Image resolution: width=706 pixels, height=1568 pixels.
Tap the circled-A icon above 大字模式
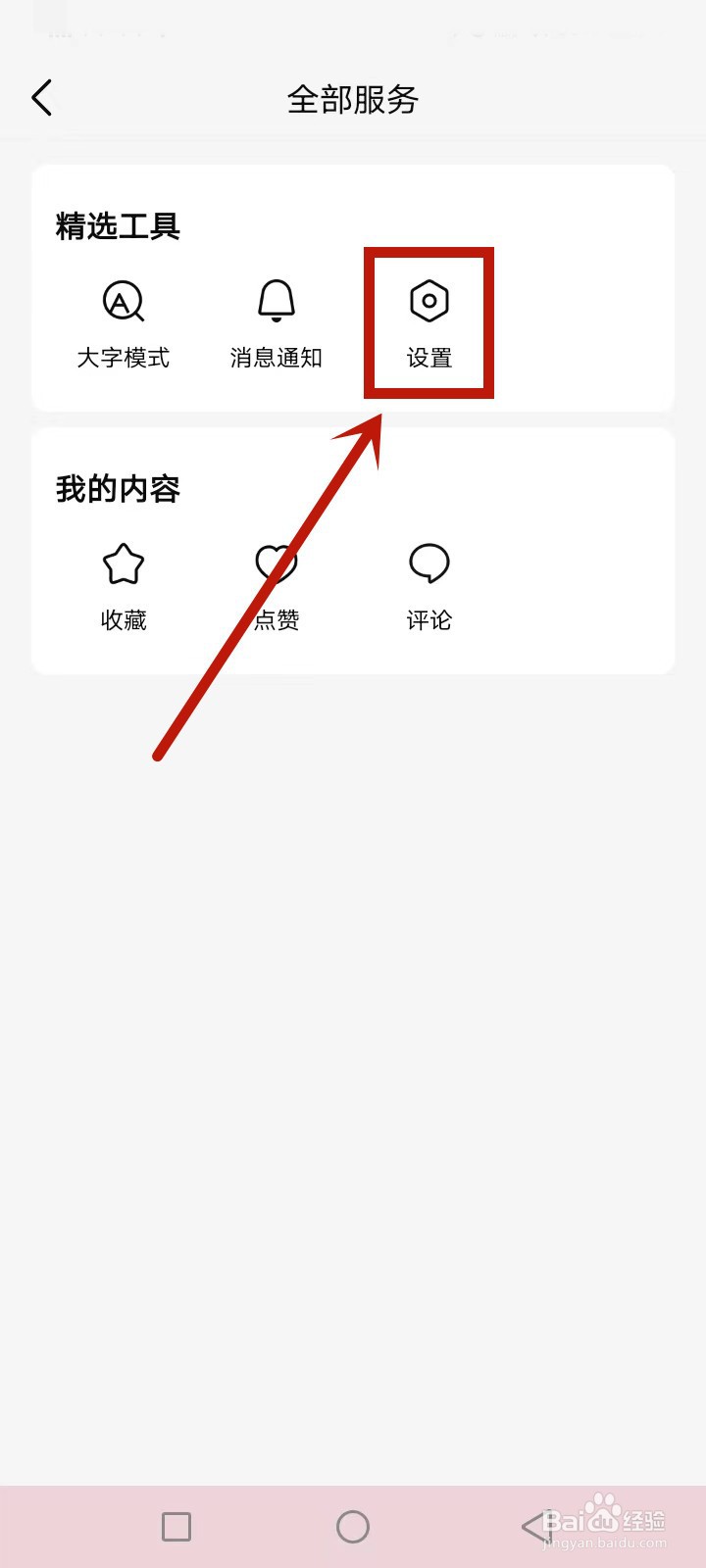pos(123,301)
